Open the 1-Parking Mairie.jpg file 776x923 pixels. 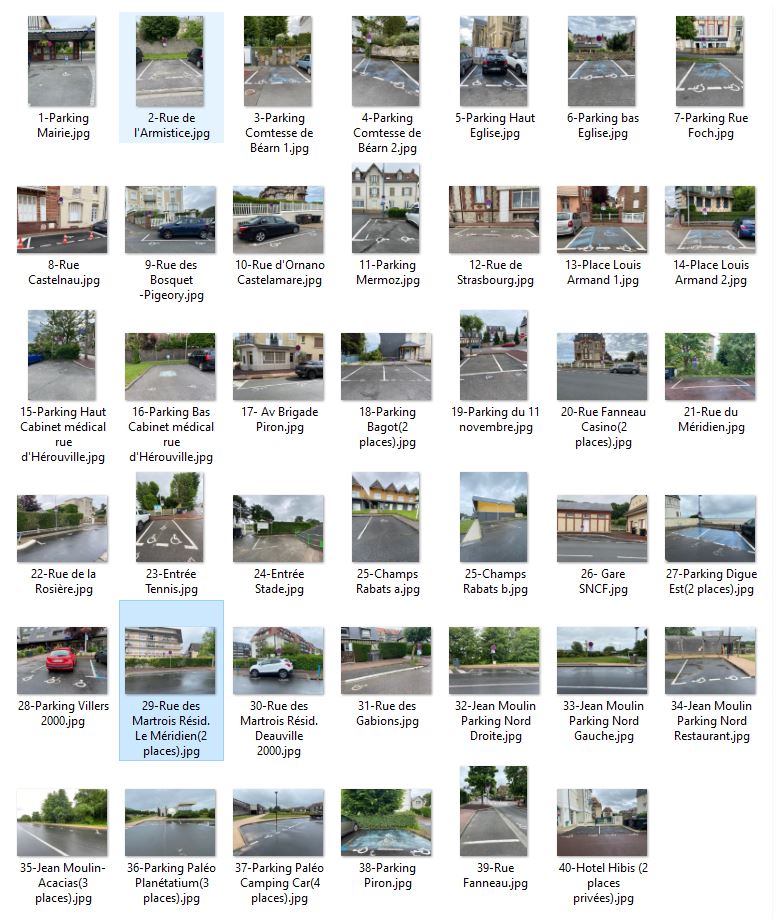[x=62, y=62]
